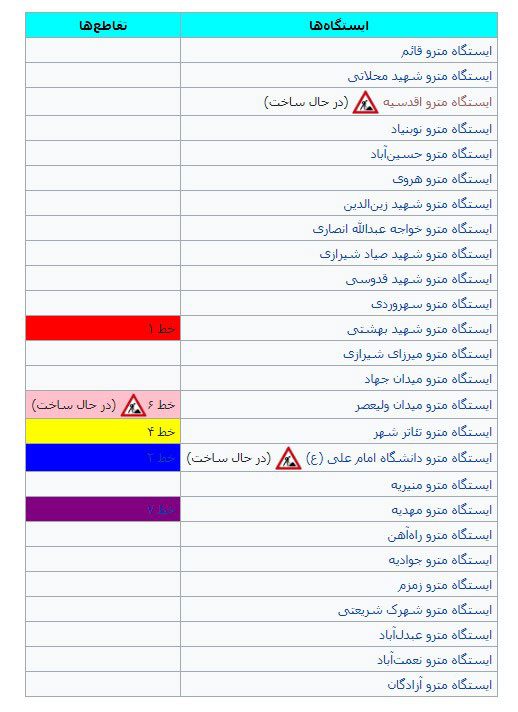Tap the خط ۲ link on blue cell

point(161,458)
